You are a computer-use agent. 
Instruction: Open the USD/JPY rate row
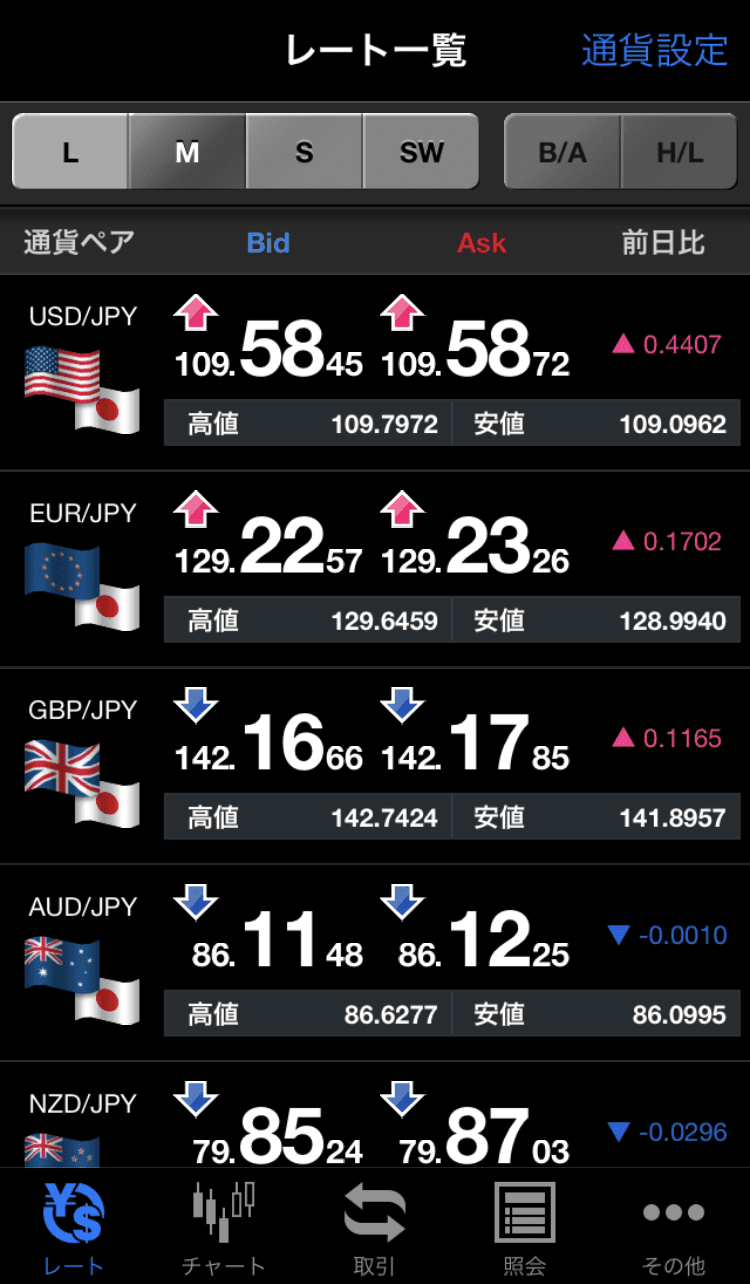point(375,372)
